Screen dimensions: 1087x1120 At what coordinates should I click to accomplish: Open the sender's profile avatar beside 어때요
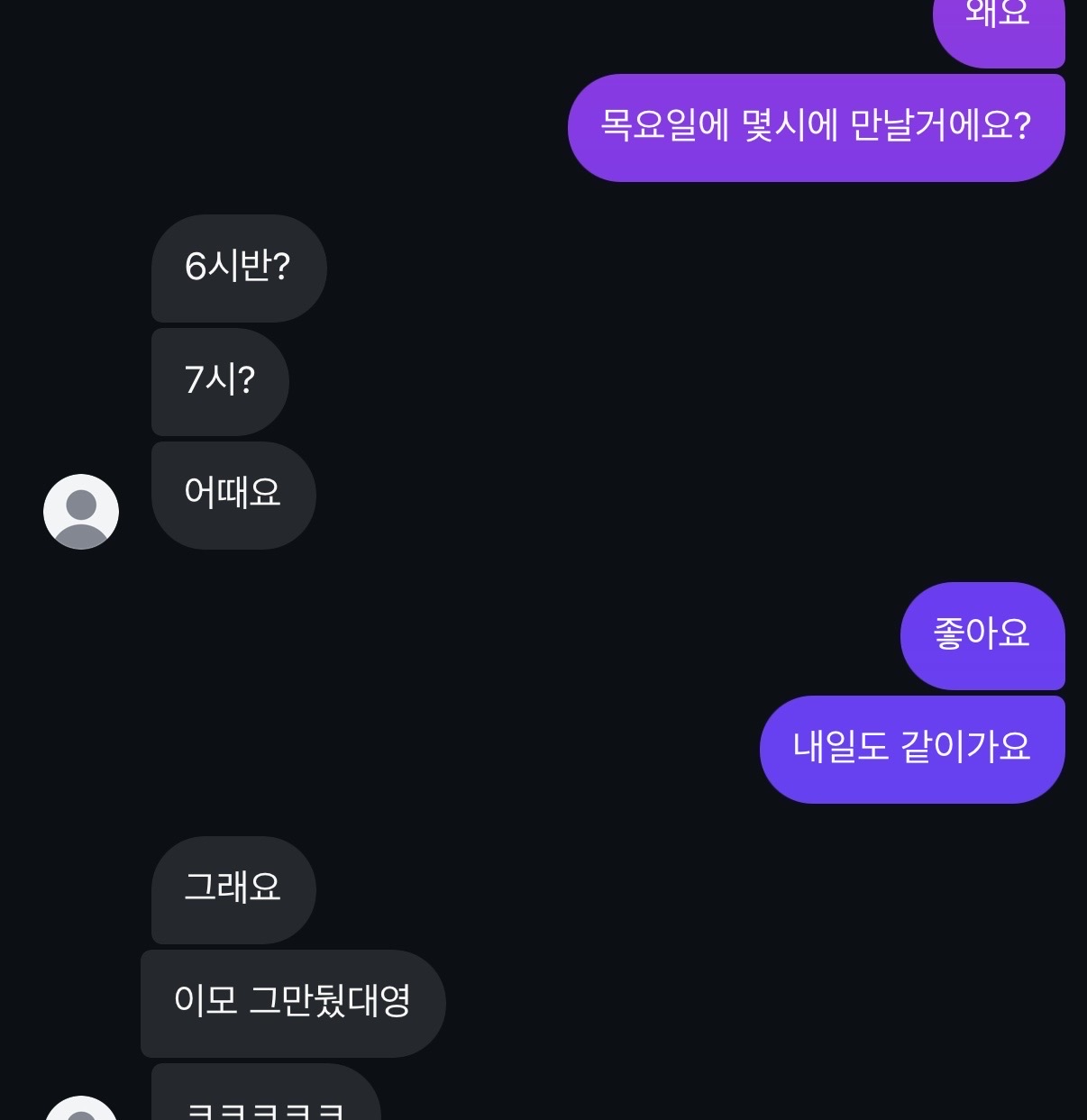pyautogui.click(x=81, y=512)
